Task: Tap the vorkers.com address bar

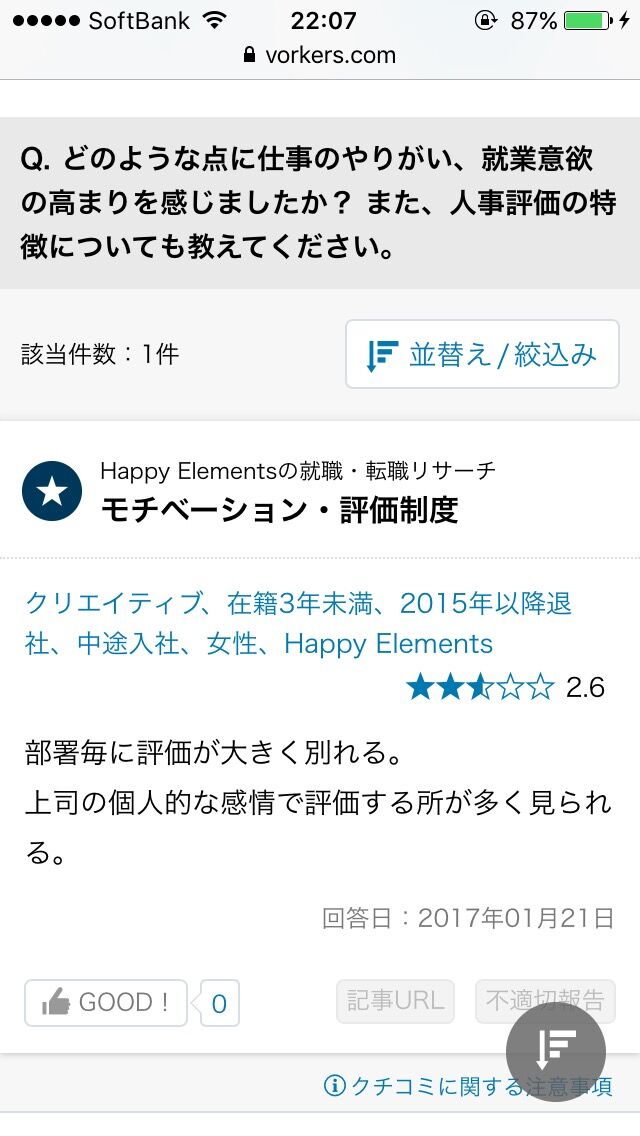Action: click(320, 55)
